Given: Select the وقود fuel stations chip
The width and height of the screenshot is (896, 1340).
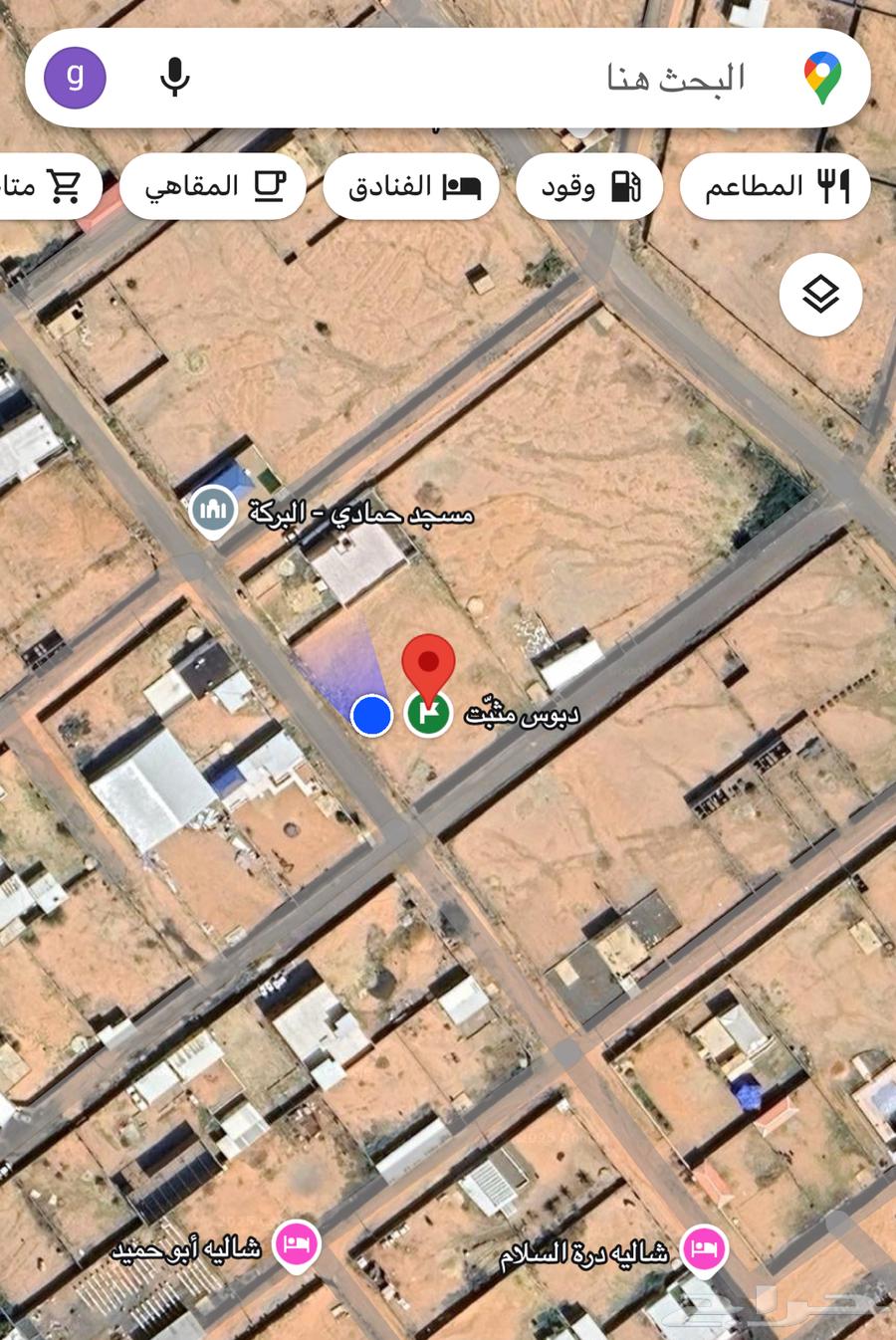Looking at the screenshot, I should pyautogui.click(x=589, y=186).
